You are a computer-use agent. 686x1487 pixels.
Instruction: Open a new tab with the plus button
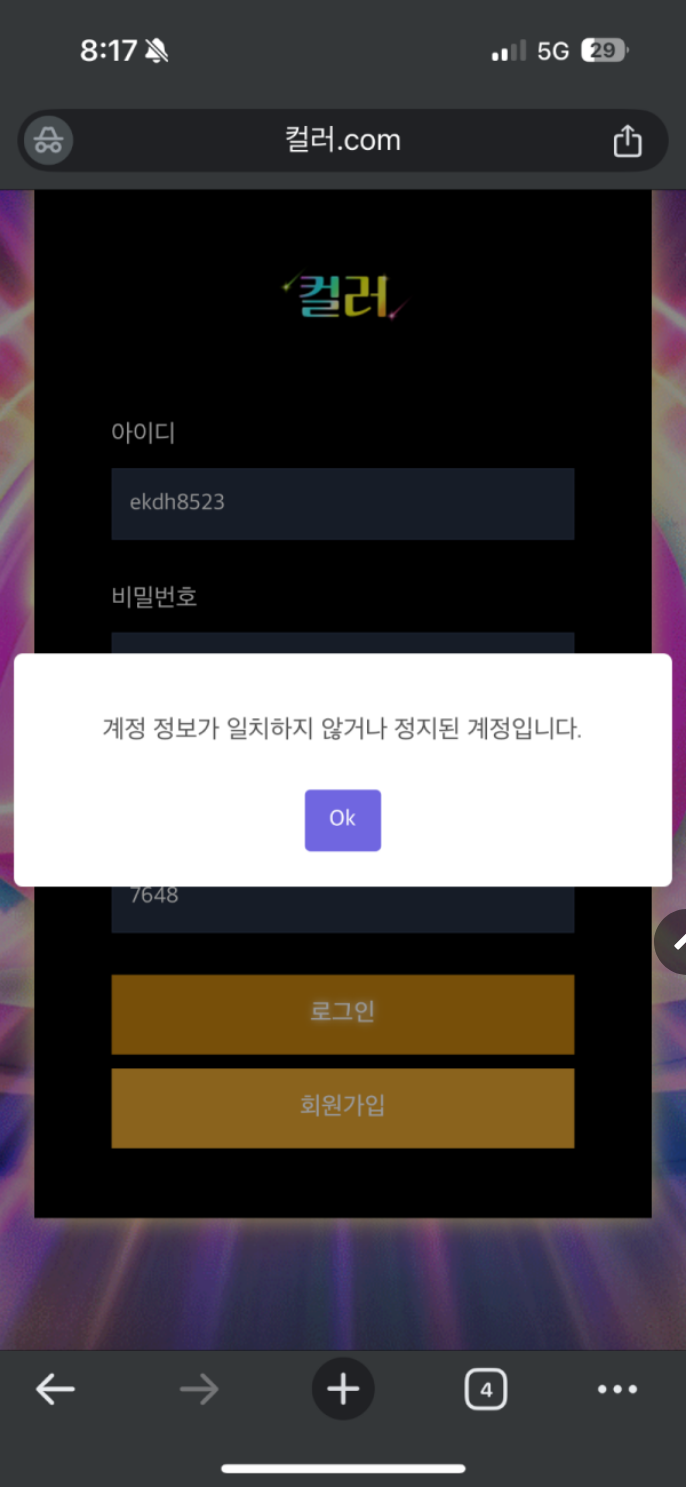343,1389
